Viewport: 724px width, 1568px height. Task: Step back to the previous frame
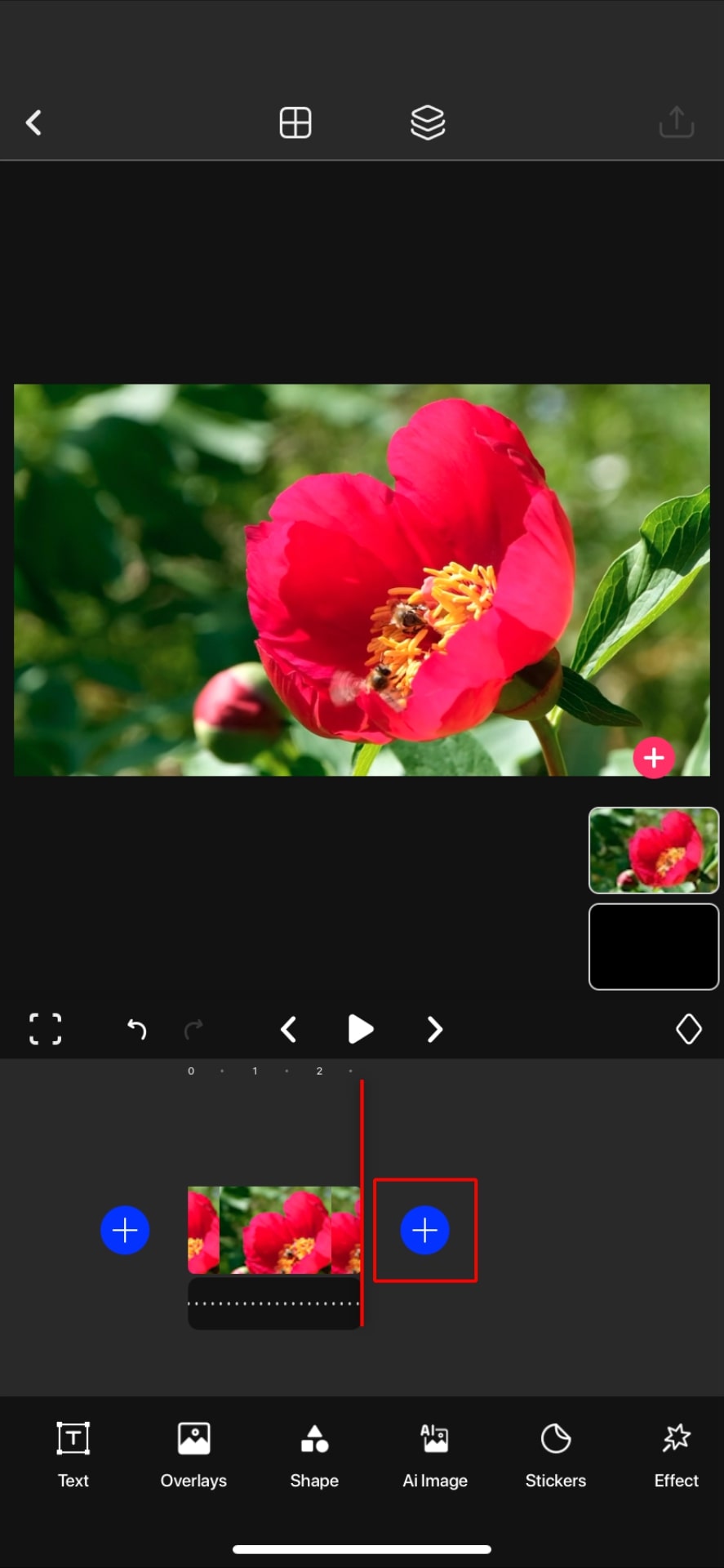pyautogui.click(x=288, y=1029)
